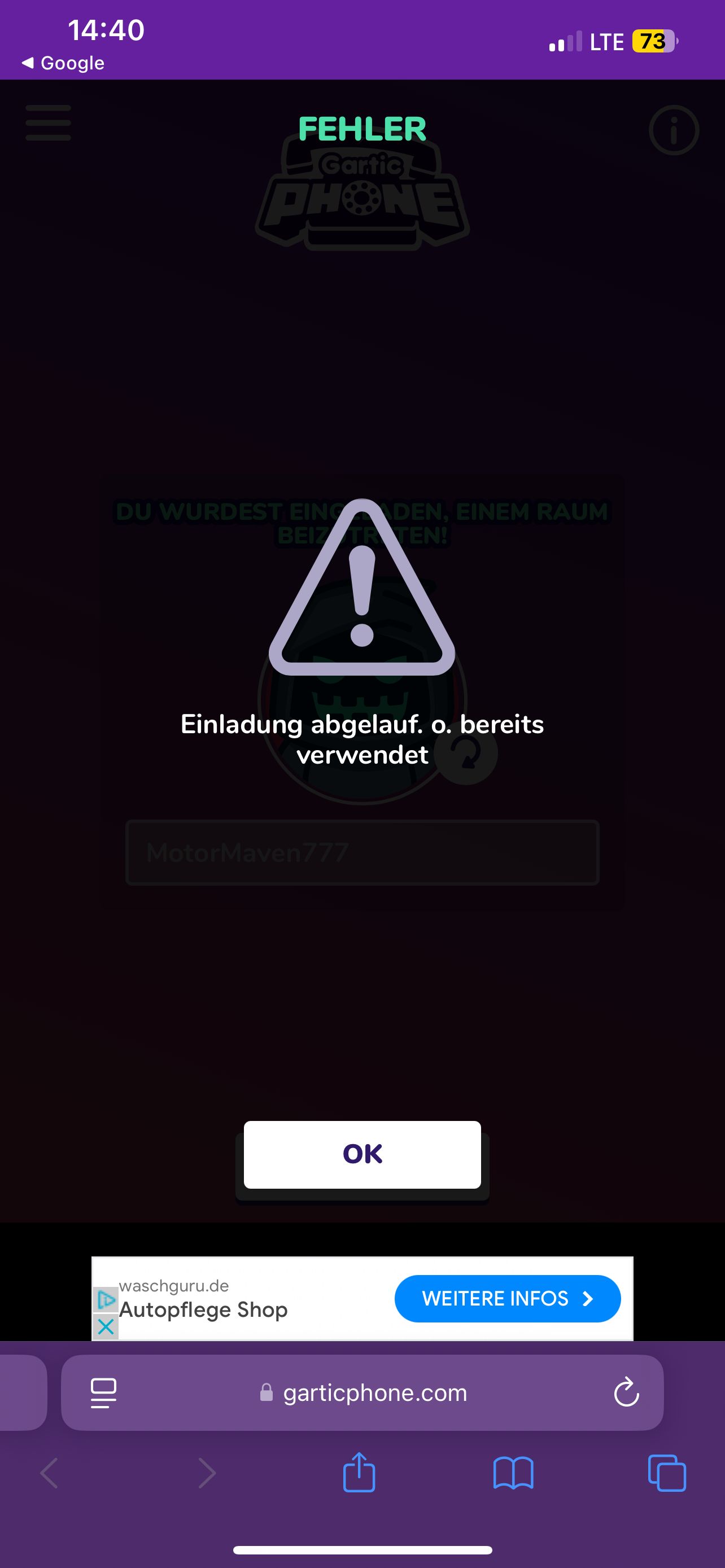Open the ad info triangle icon
The height and width of the screenshot is (1568, 725).
[x=106, y=1299]
